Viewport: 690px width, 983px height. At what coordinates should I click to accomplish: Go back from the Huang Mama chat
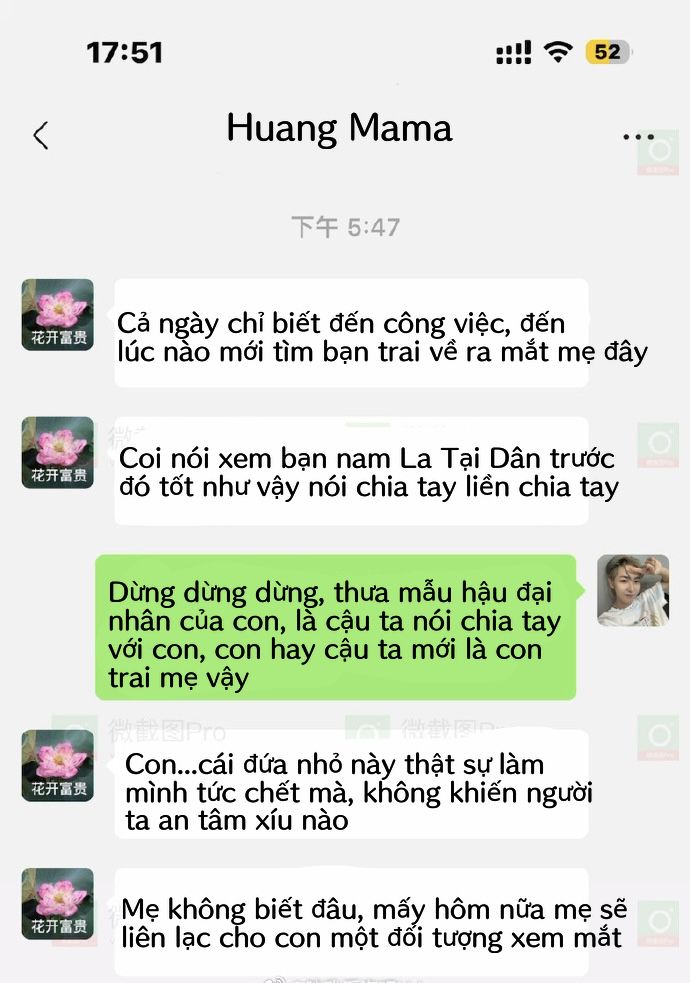point(41,136)
